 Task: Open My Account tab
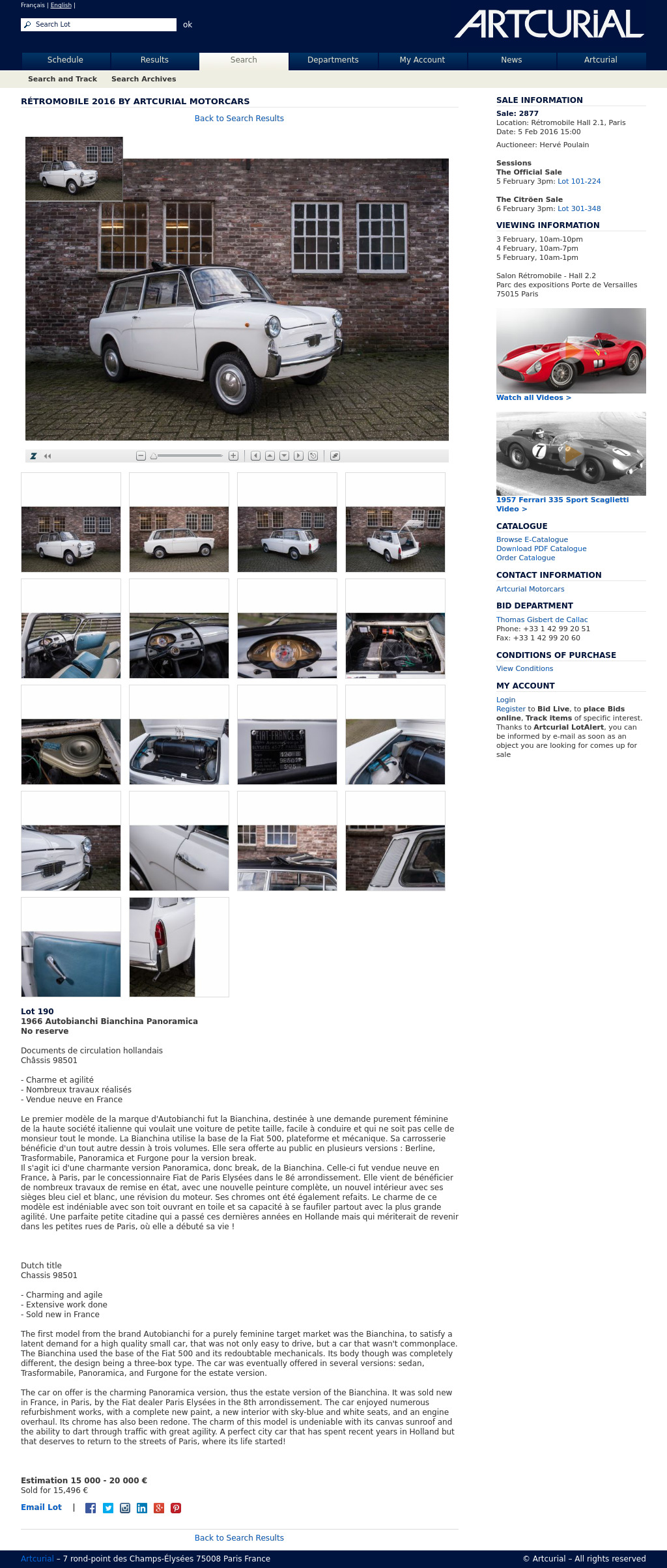(422, 60)
